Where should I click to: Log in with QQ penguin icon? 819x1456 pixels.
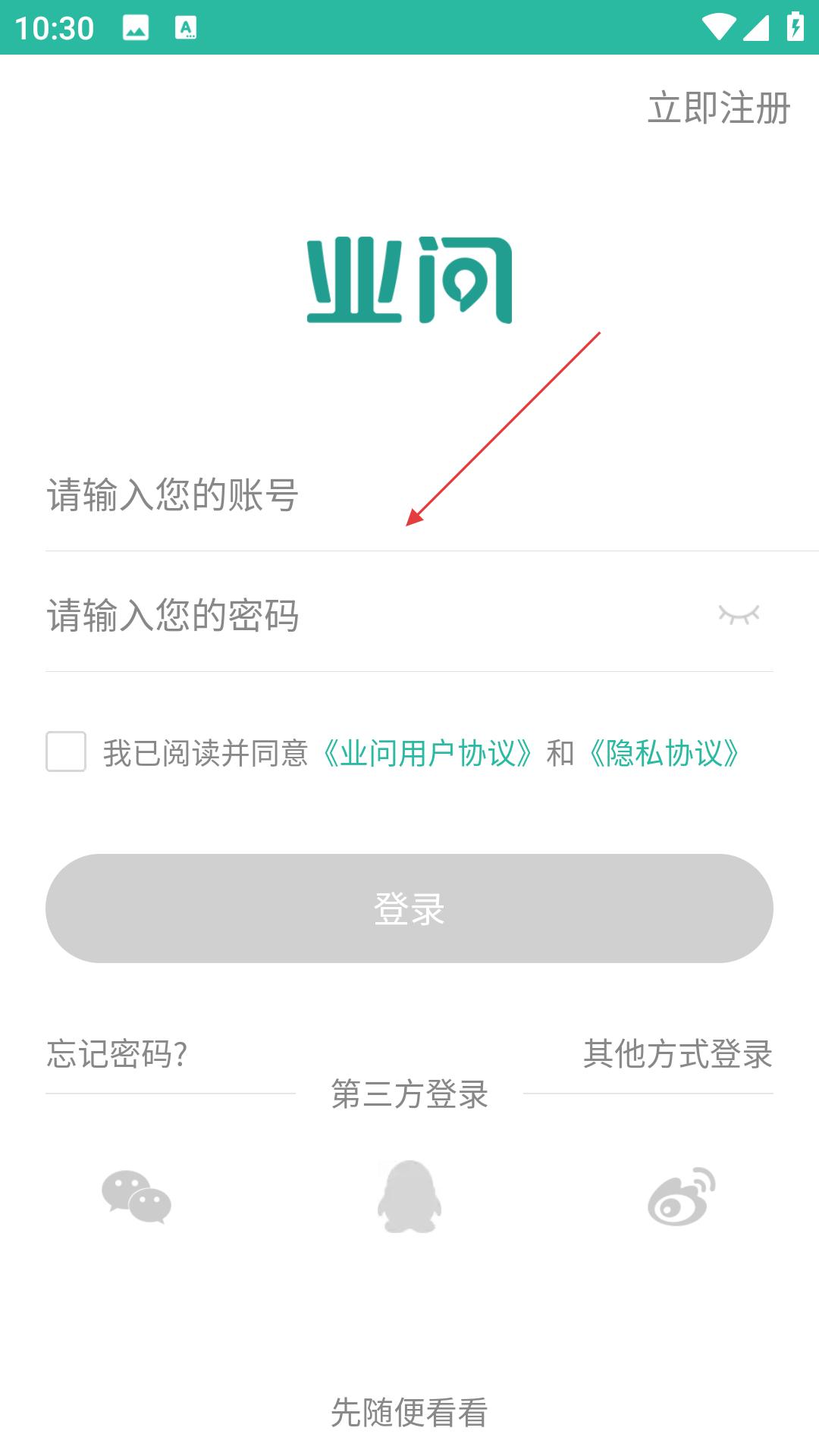click(409, 1197)
